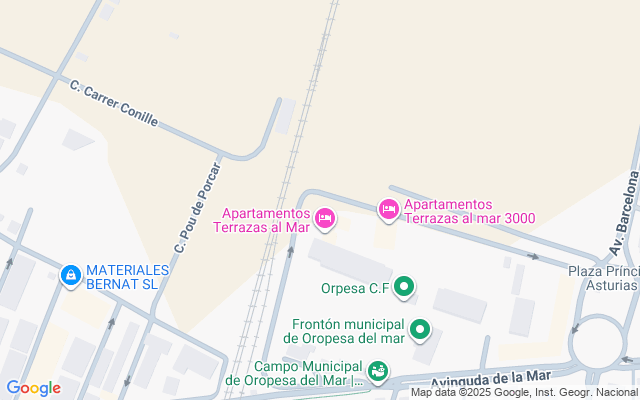This screenshot has width=640, height=400.
Task: Select the MATERIALES BERNAT SL shop marker
Action: pos(70,275)
